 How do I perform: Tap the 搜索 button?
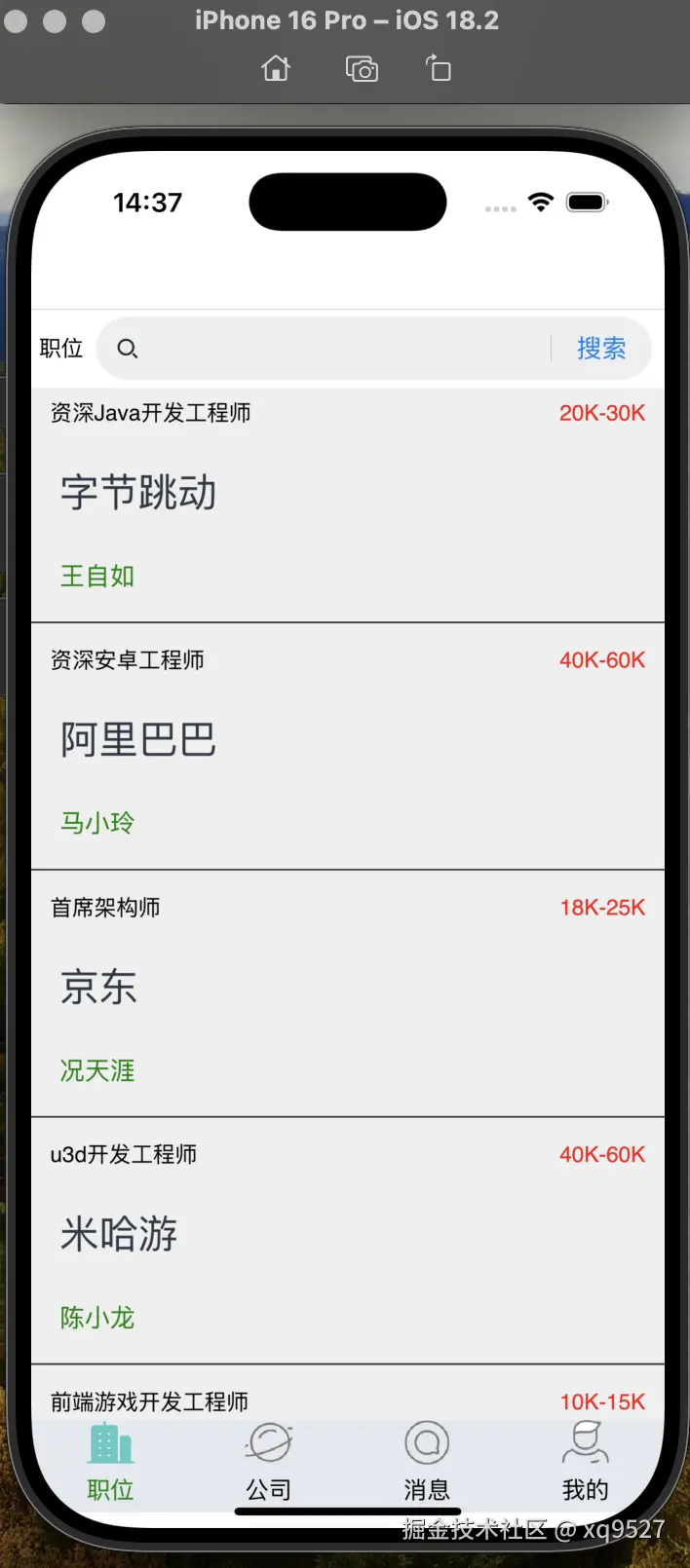pos(601,349)
